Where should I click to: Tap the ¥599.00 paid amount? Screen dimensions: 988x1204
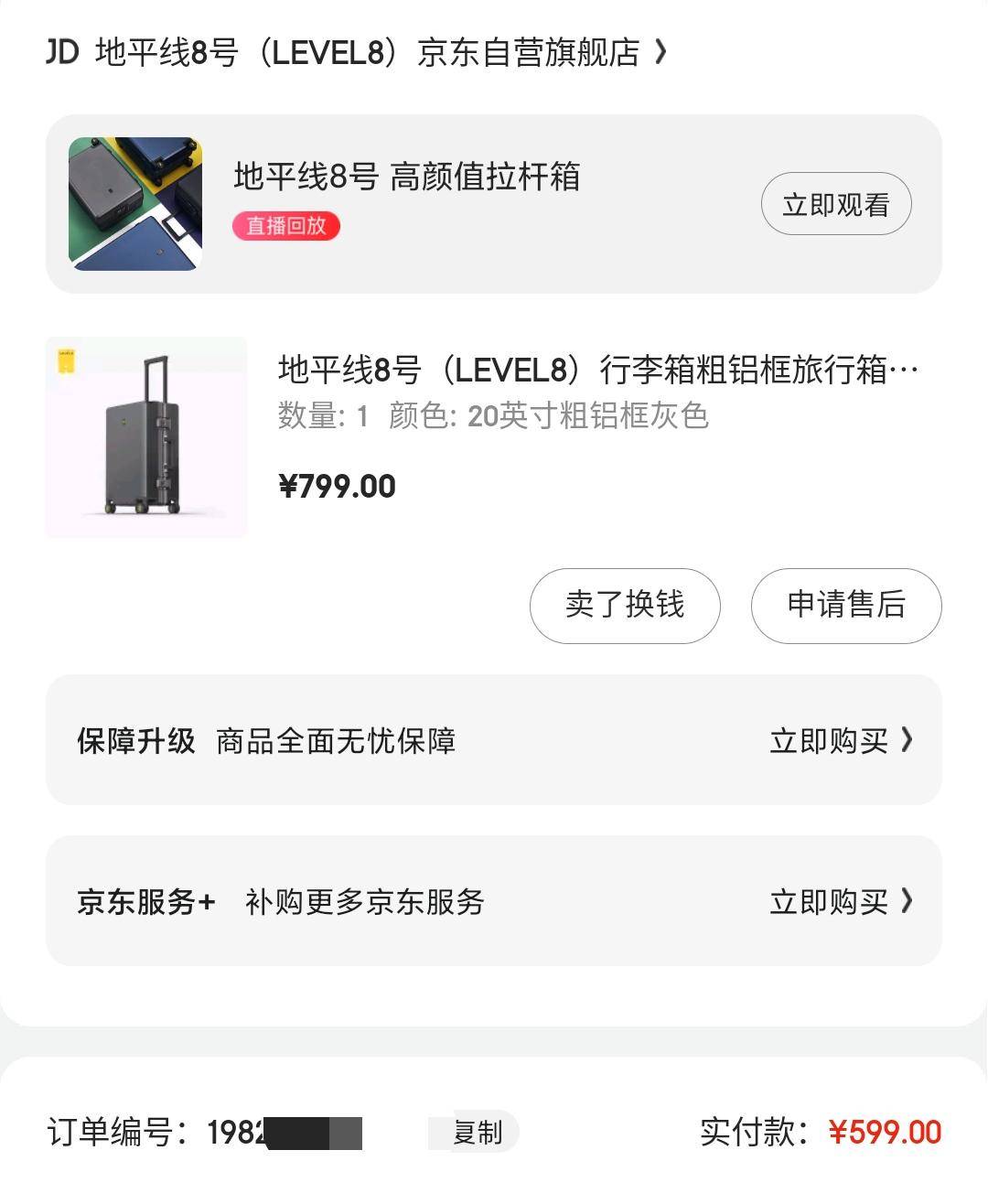[884, 1132]
